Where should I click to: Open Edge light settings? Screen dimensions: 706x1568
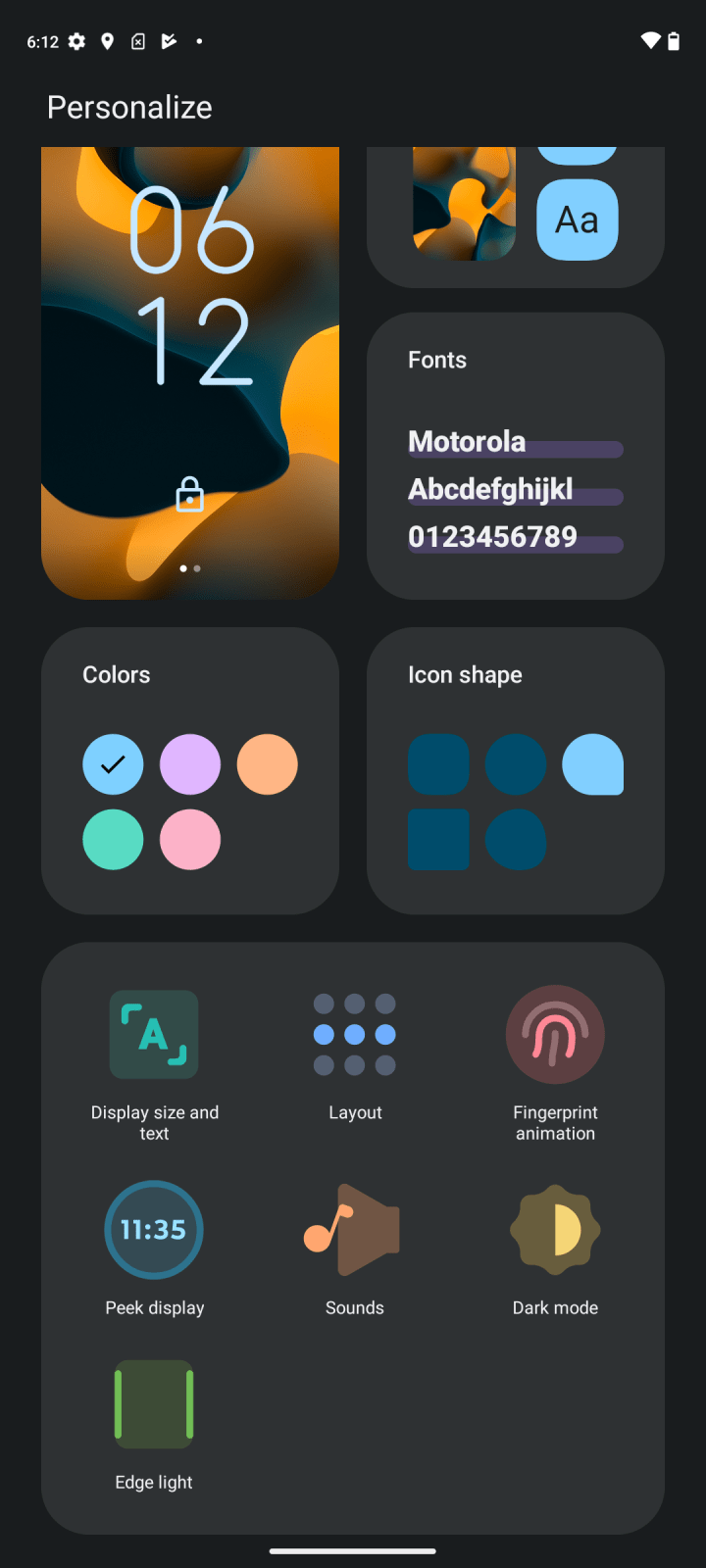tap(154, 1423)
